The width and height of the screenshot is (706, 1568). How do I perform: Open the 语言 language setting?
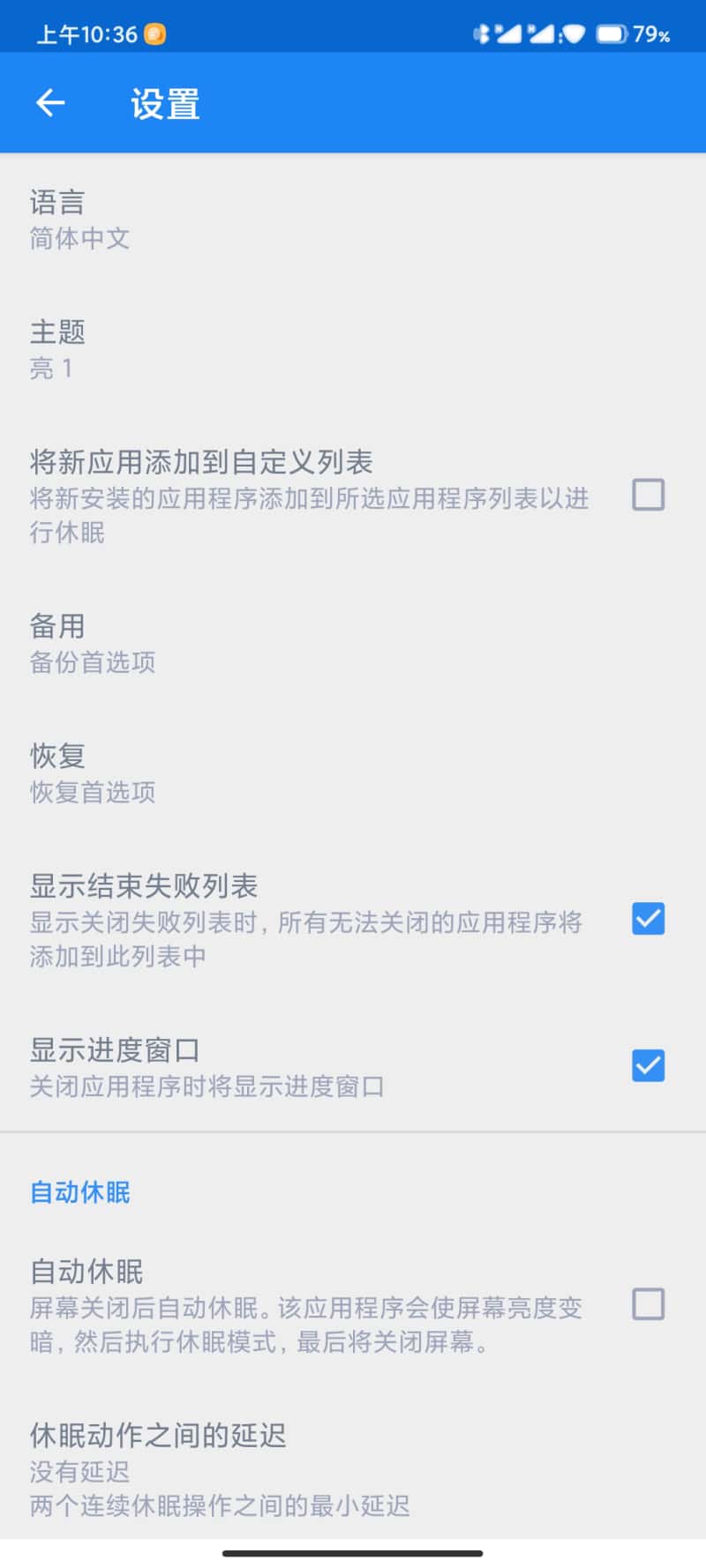[x=353, y=219]
